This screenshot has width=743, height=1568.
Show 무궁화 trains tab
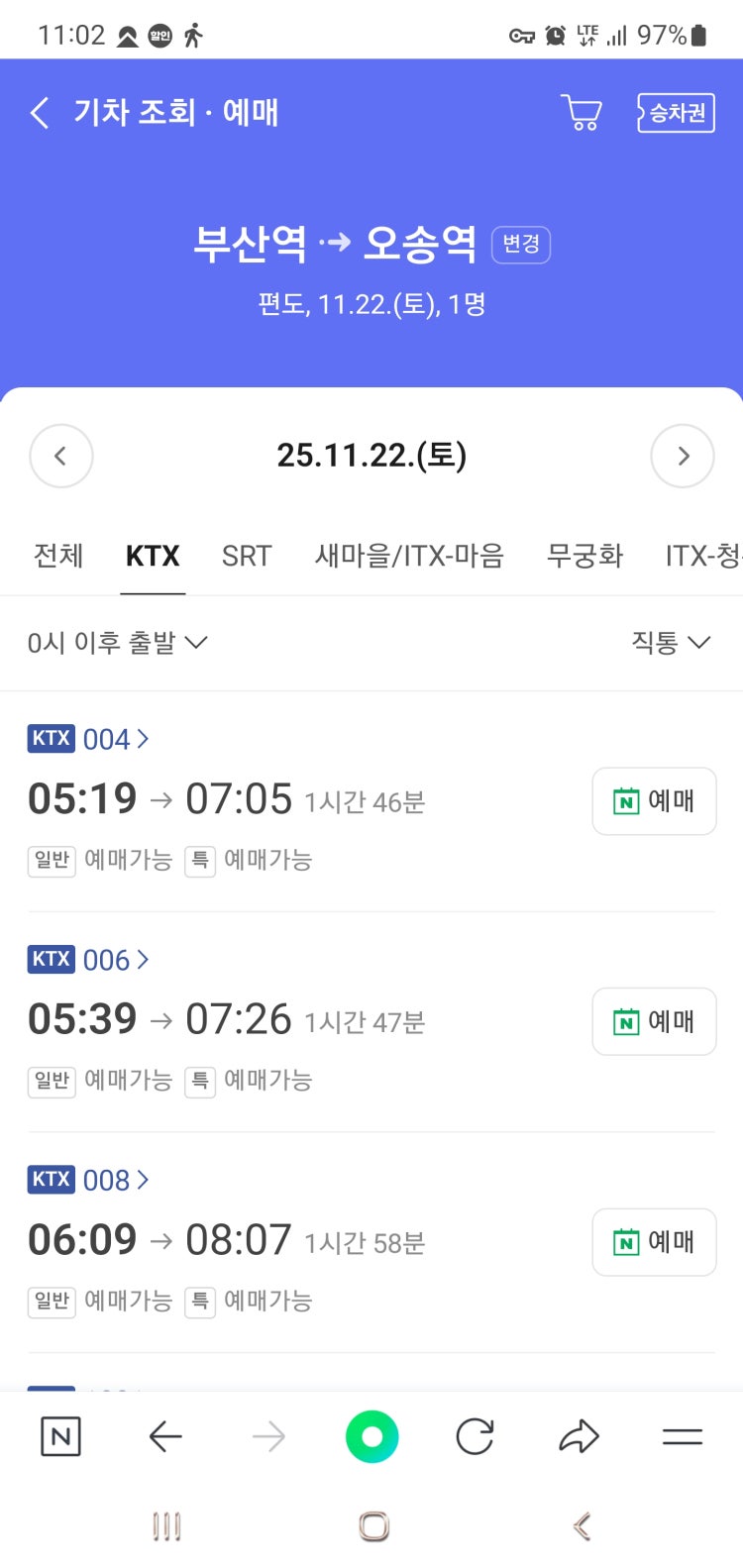pyautogui.click(x=584, y=556)
